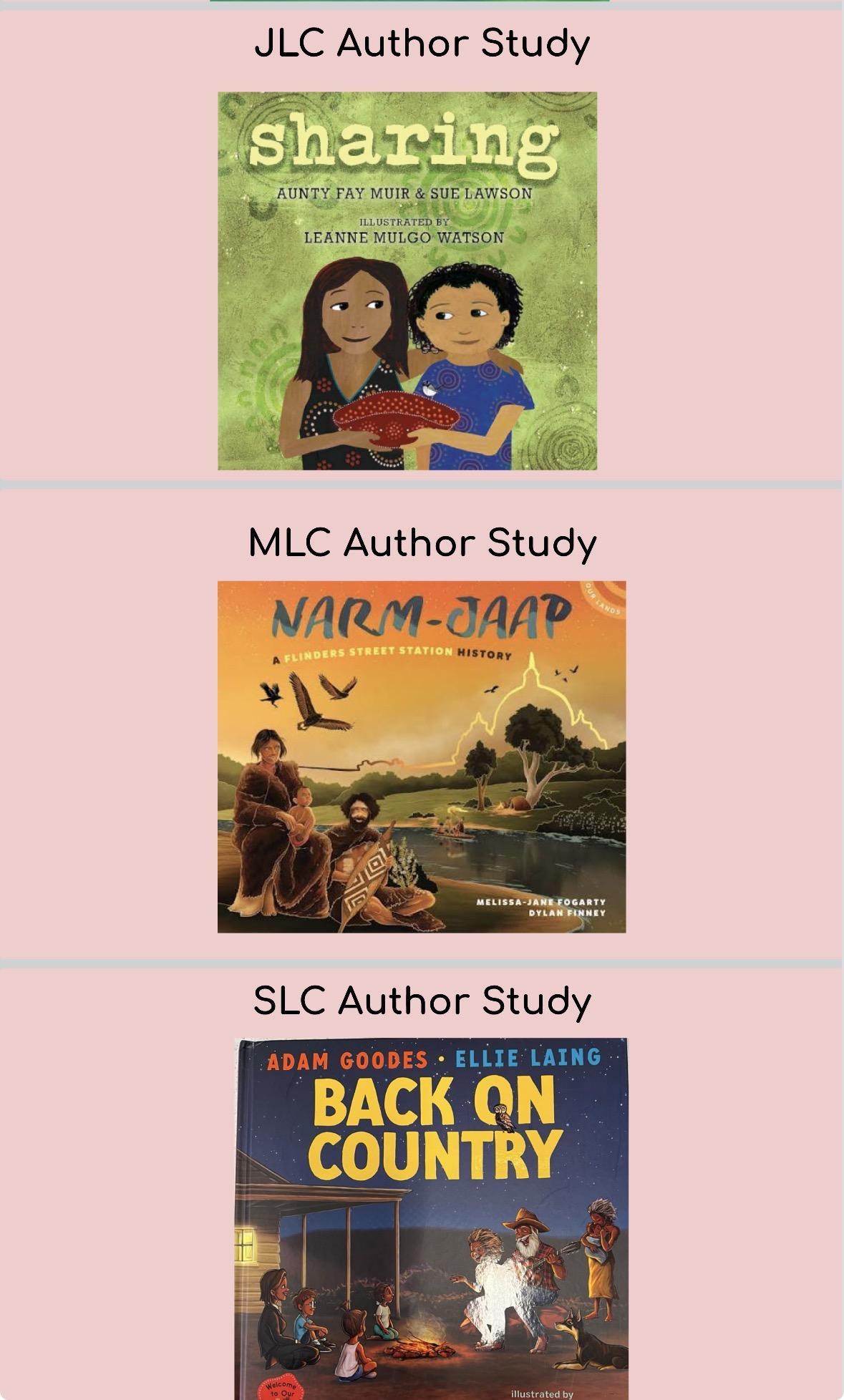Open the Back on Country cover image
844x1400 pixels.
click(x=432, y=1218)
